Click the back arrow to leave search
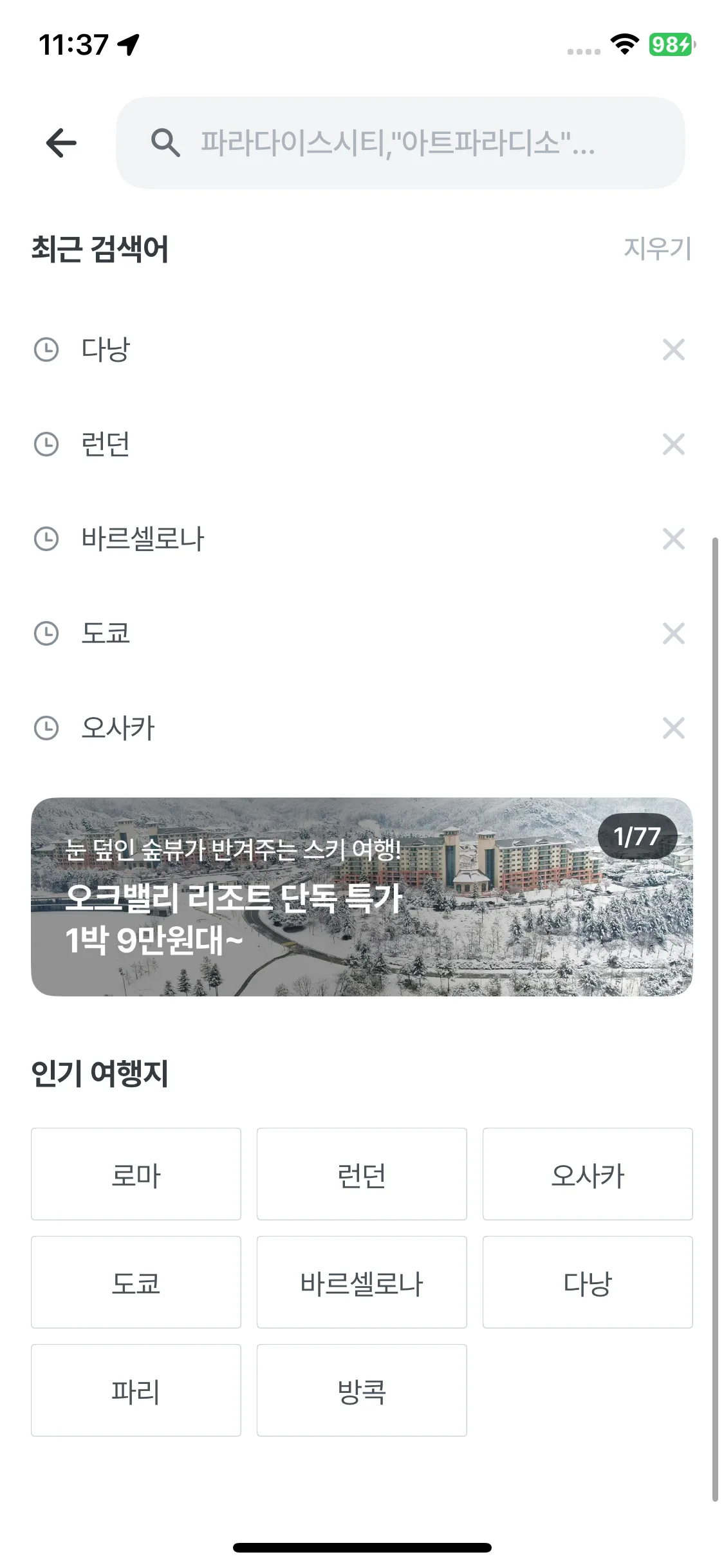This screenshot has height=1568, width=724. (x=60, y=142)
